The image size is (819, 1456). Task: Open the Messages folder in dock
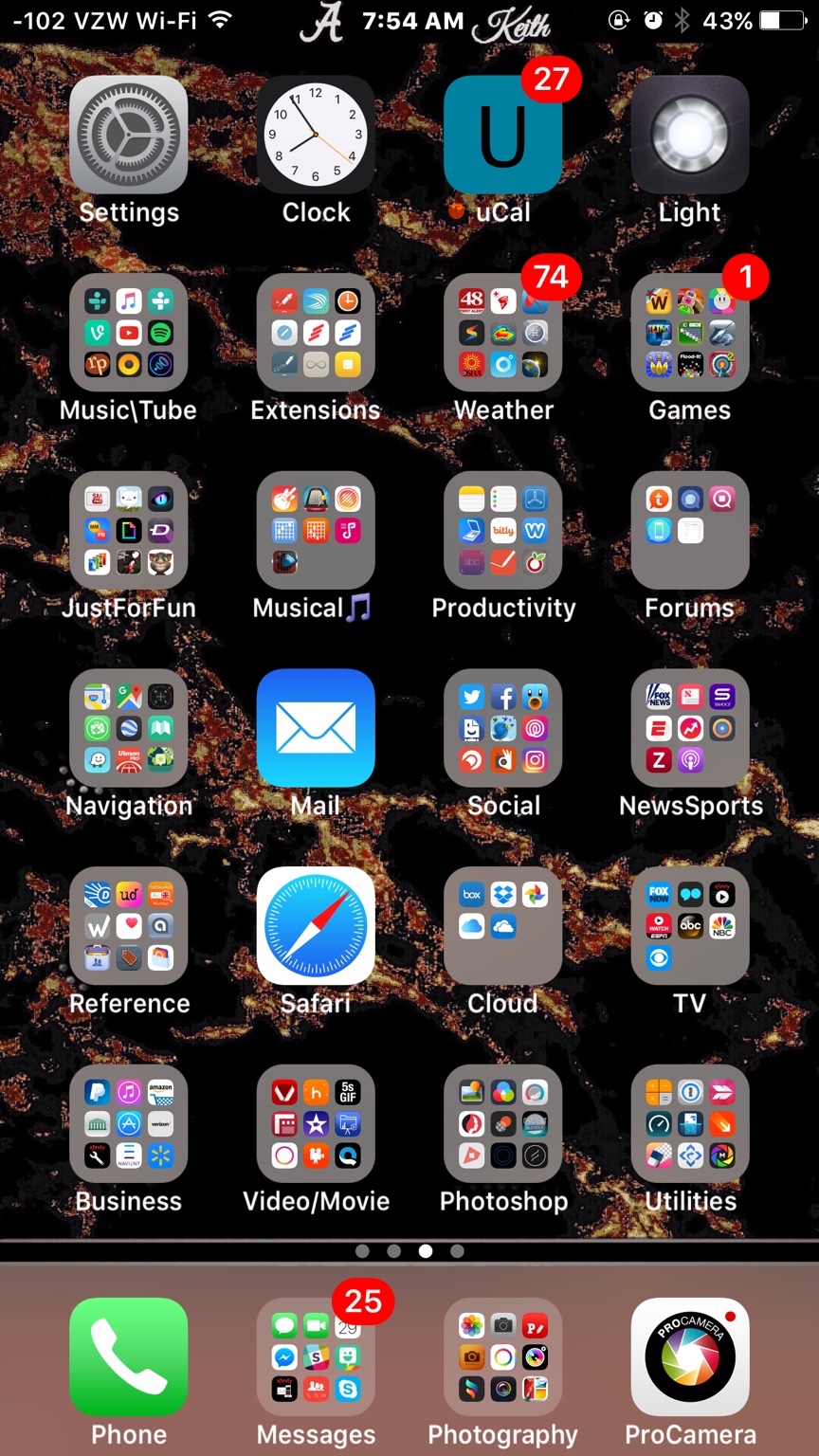(x=316, y=1357)
